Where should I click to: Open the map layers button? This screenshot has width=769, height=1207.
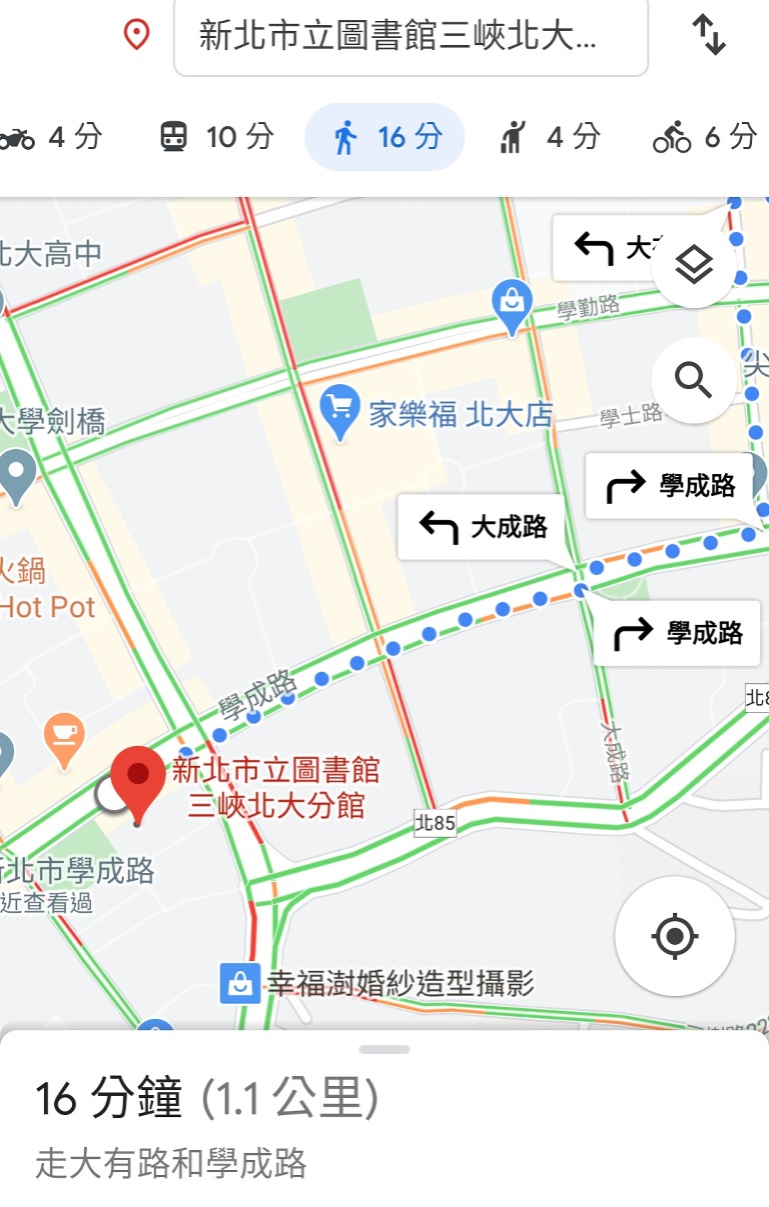[693, 266]
